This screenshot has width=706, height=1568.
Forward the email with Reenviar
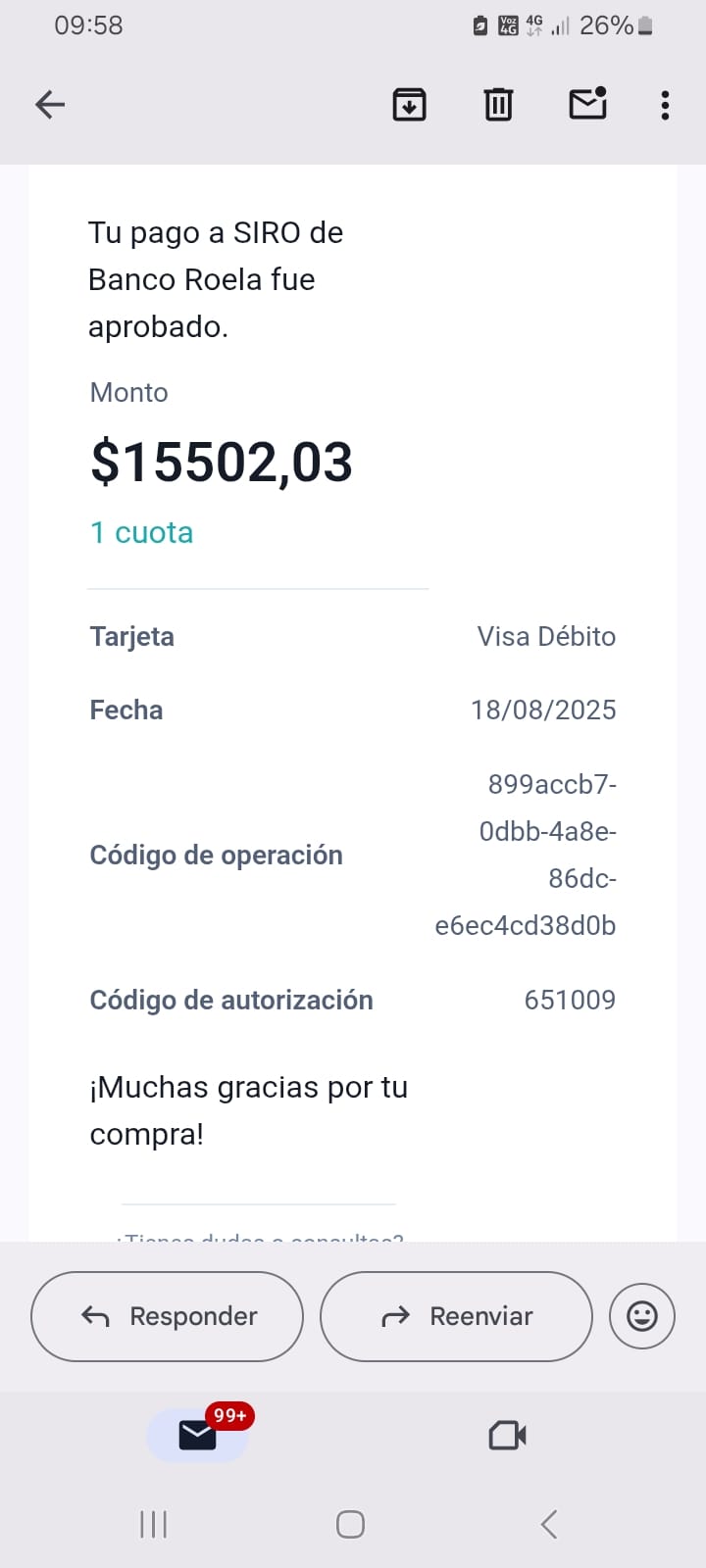456,1316
